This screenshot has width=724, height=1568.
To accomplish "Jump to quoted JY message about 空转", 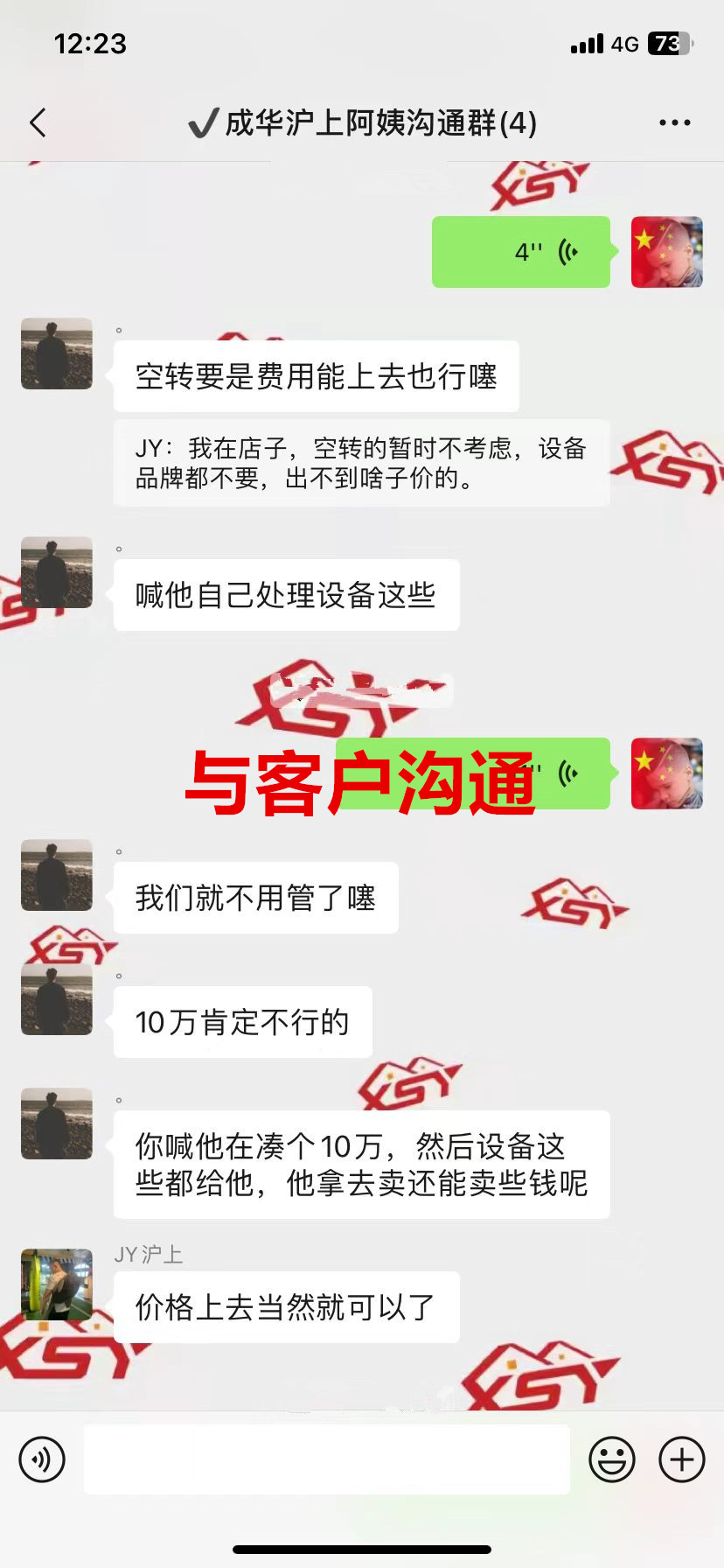I will click(x=361, y=463).
